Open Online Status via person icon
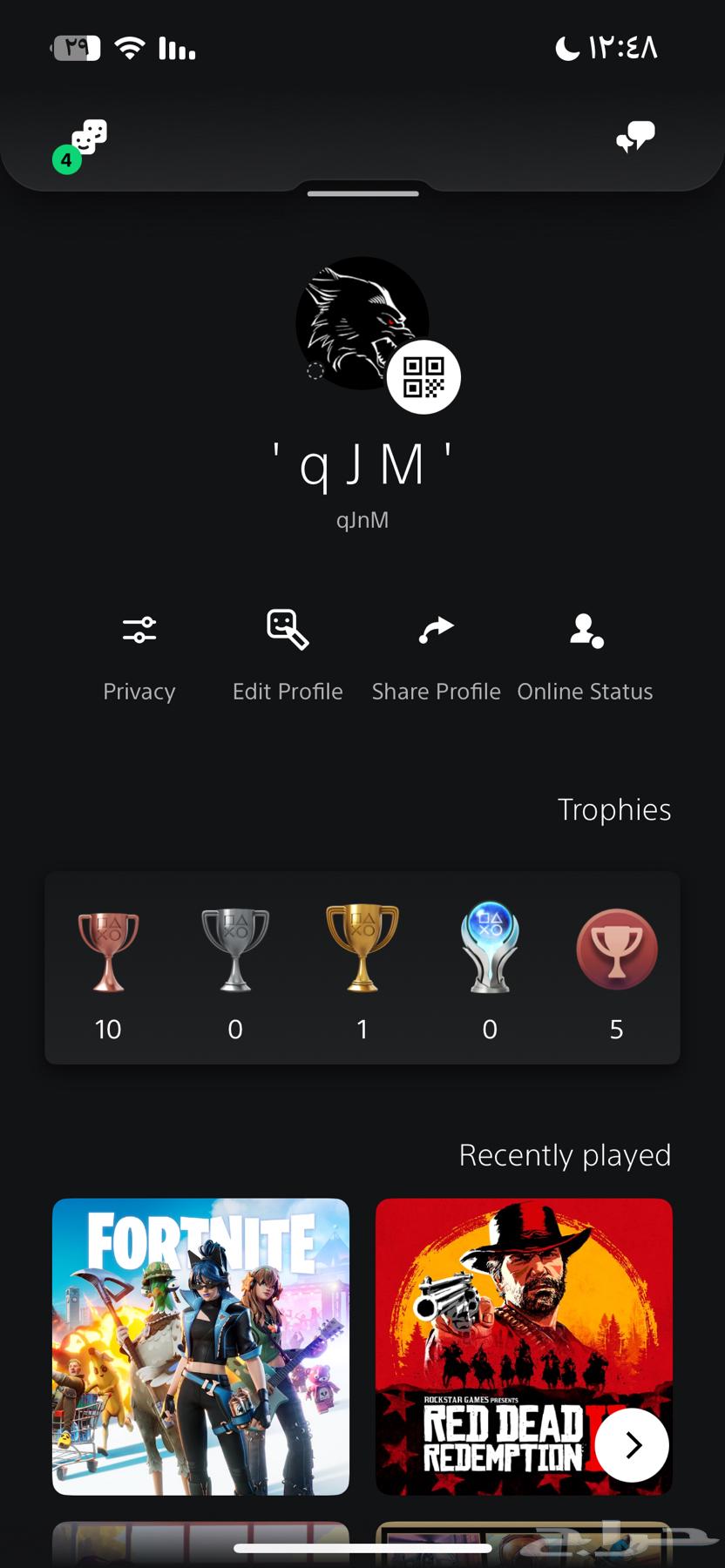 (x=585, y=629)
